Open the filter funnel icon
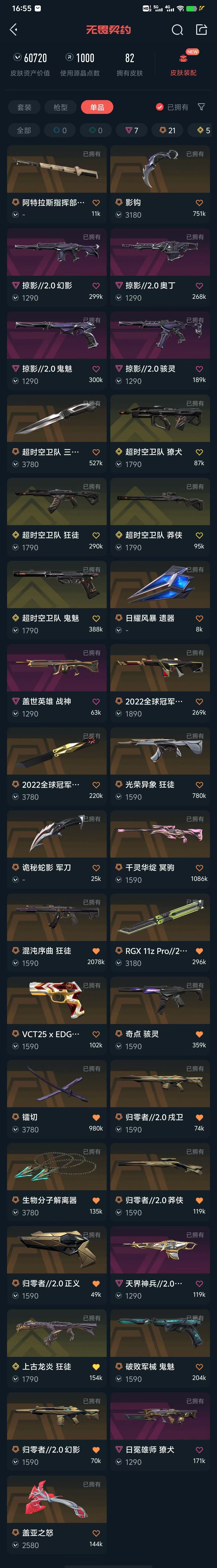This screenshot has height=1568, width=217. [x=201, y=107]
